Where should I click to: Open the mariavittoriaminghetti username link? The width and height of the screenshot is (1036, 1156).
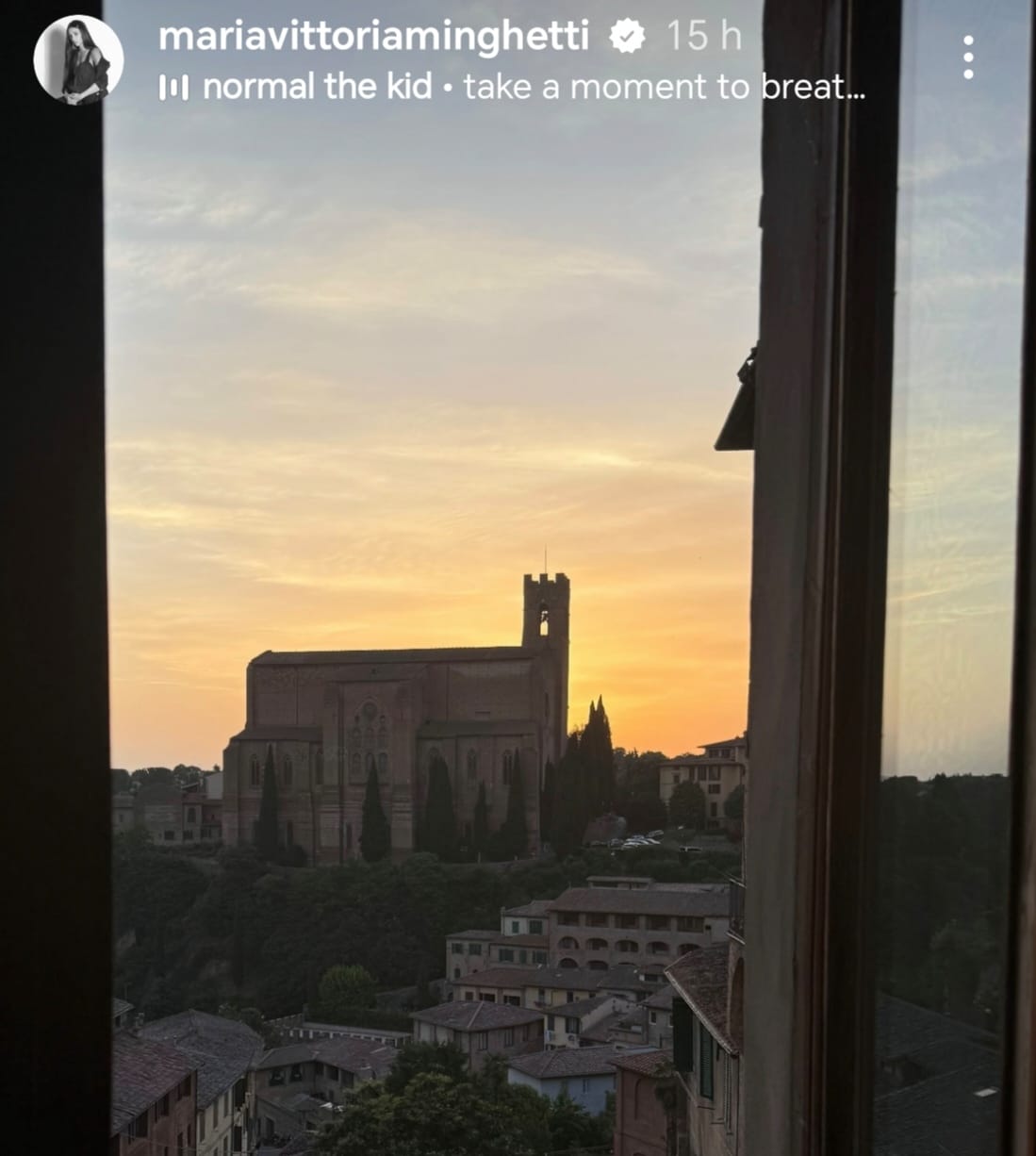[373, 37]
